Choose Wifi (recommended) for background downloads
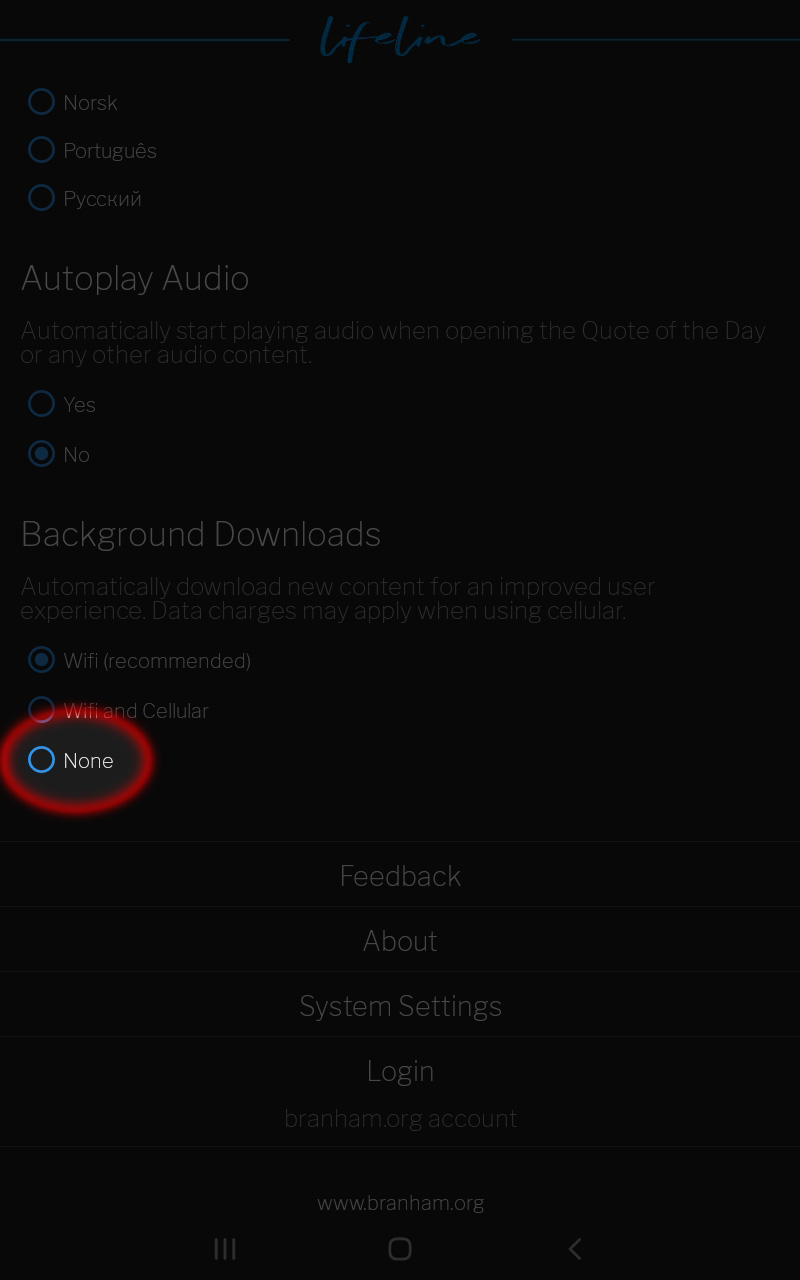The height and width of the screenshot is (1280, 800). [139, 660]
